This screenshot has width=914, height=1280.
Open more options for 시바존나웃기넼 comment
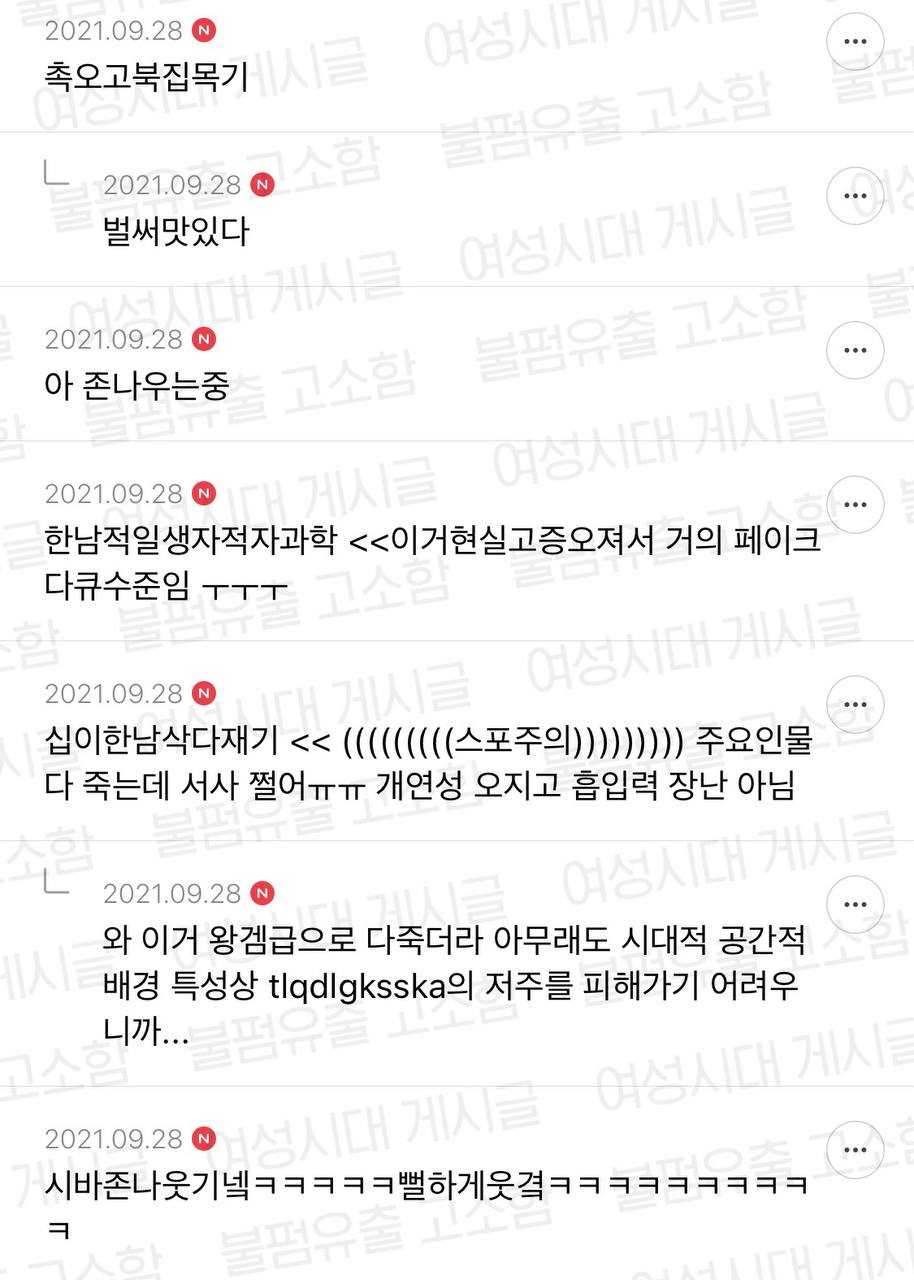(x=855, y=1150)
